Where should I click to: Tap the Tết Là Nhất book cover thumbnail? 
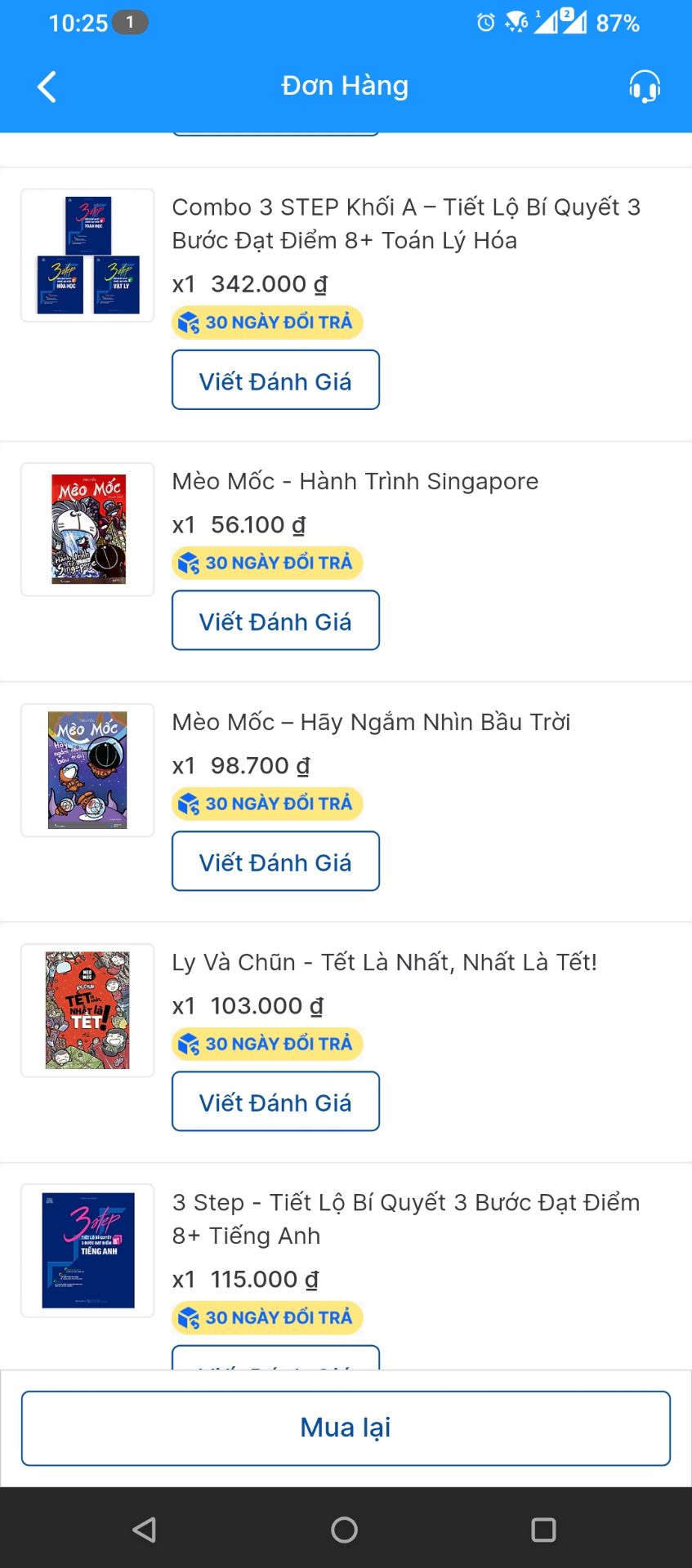click(x=87, y=1009)
